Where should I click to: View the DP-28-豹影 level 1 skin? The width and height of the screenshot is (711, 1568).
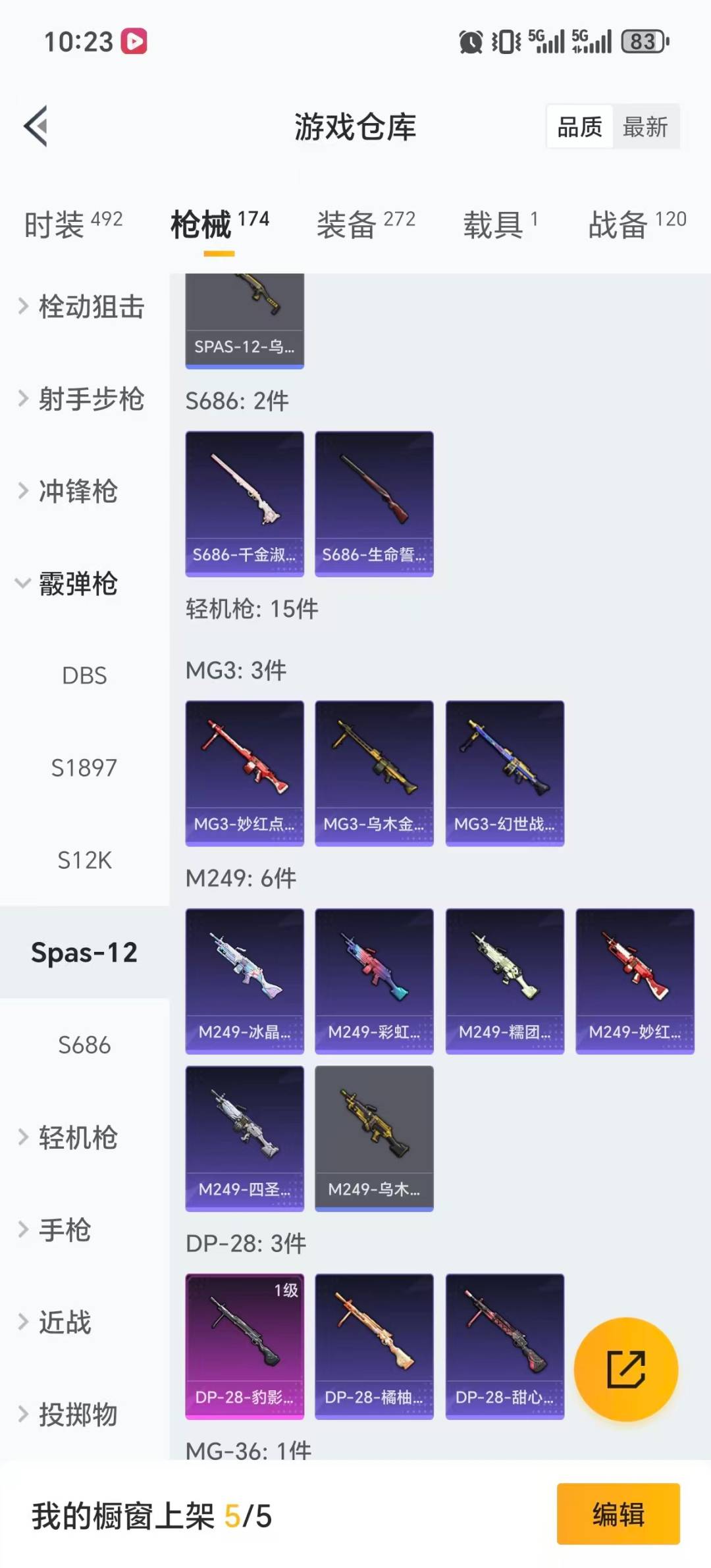pos(244,1346)
